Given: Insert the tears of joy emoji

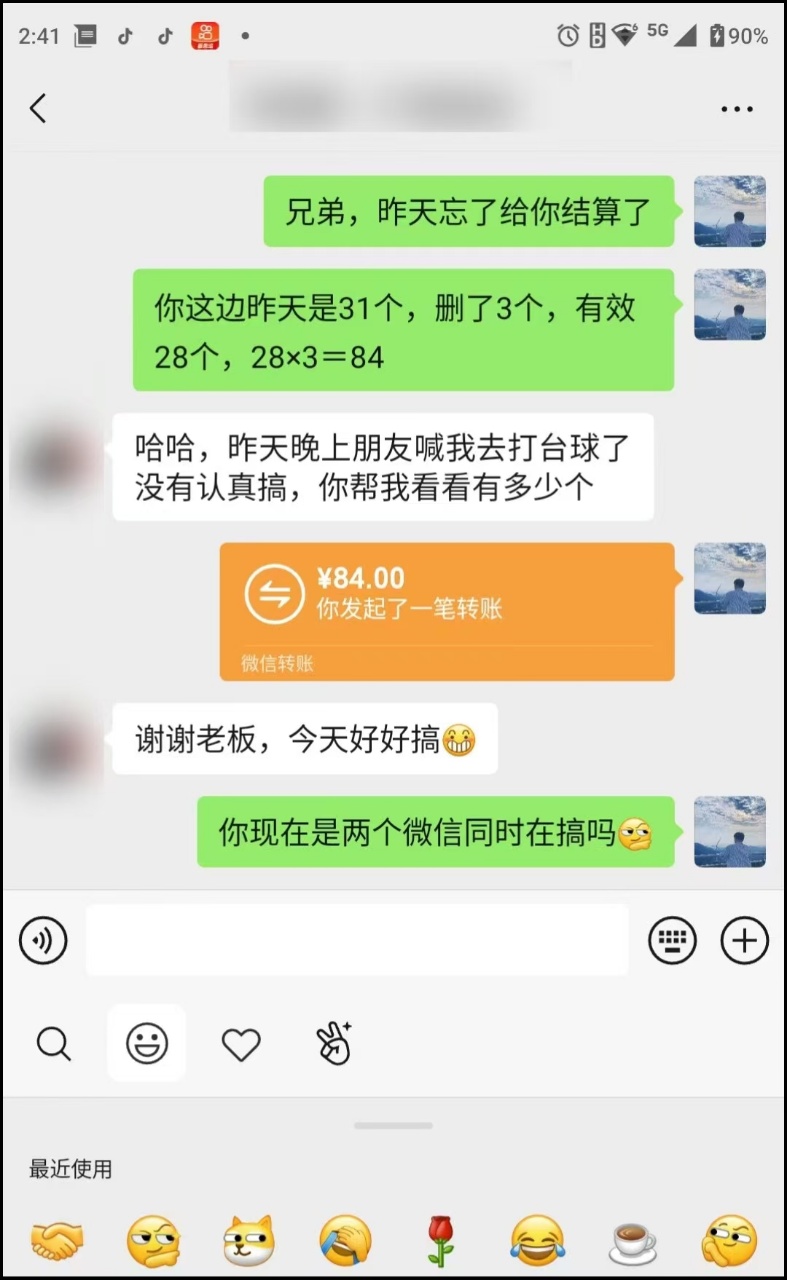Looking at the screenshot, I should pos(537,1241).
